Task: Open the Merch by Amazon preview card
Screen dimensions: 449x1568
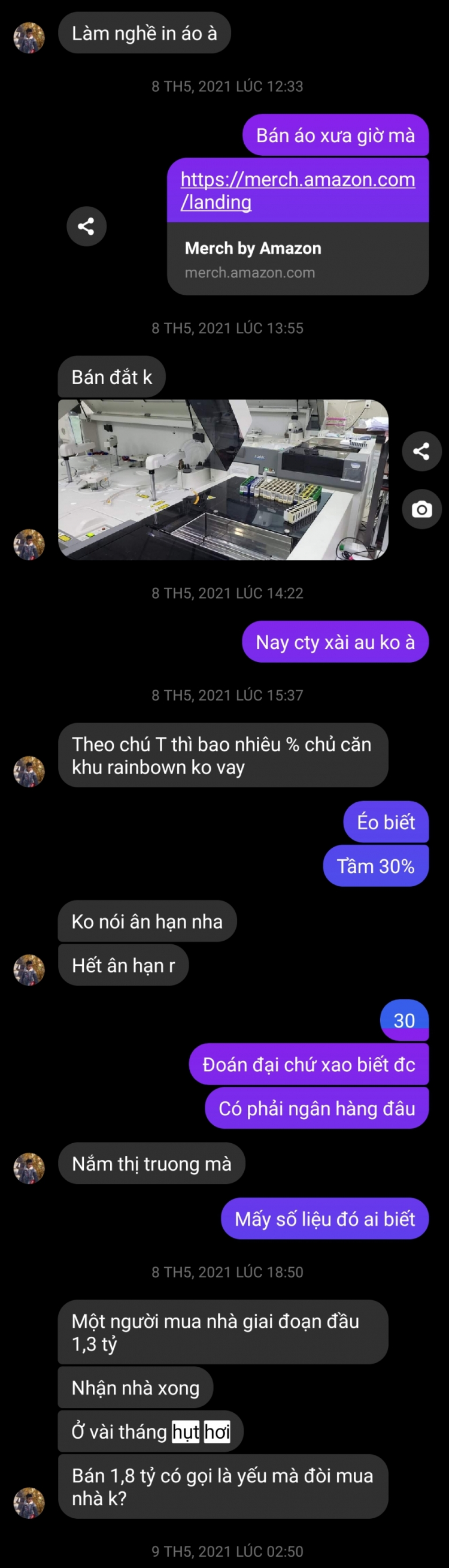Action: [x=298, y=259]
